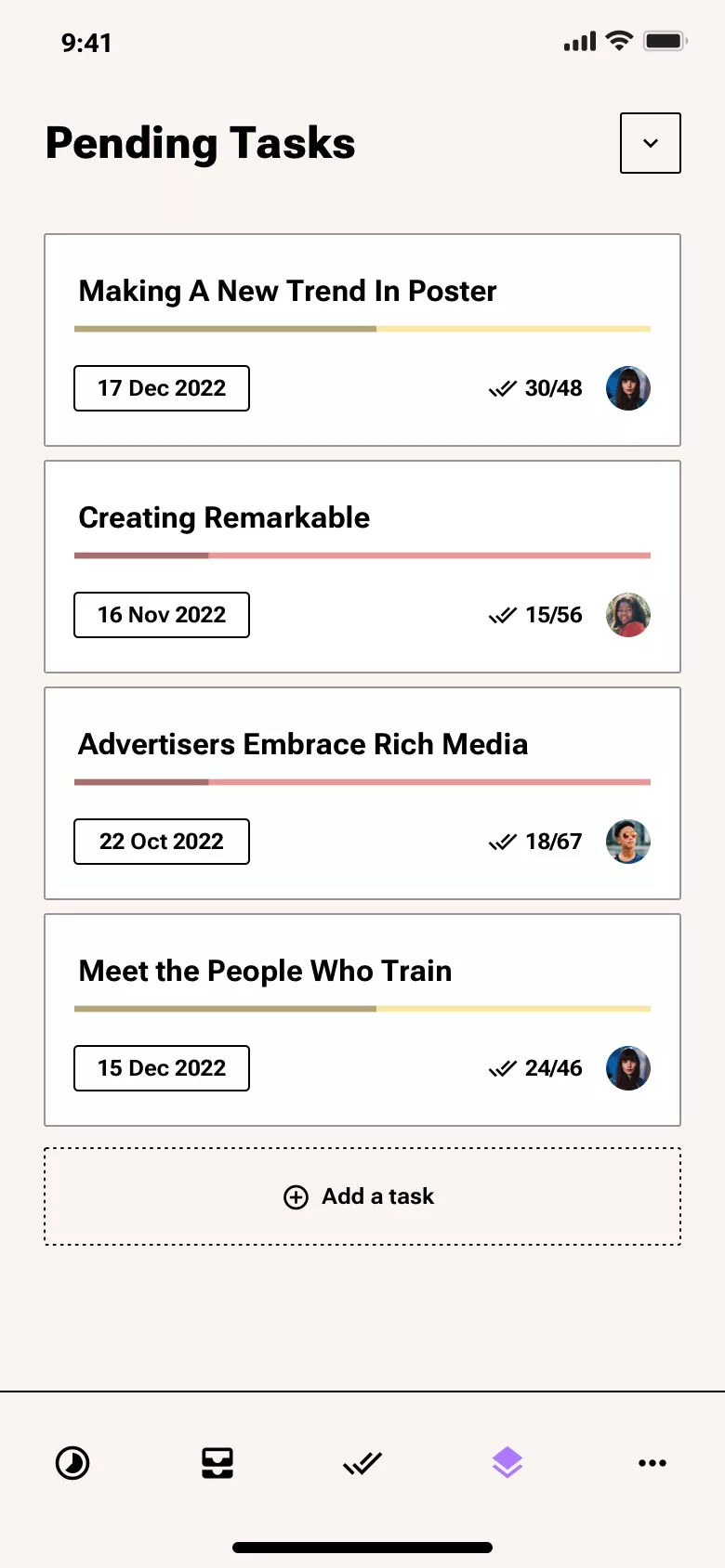Open the Advertisers Embrace Rich Media task card
The height and width of the screenshot is (1568, 725).
[x=304, y=744]
